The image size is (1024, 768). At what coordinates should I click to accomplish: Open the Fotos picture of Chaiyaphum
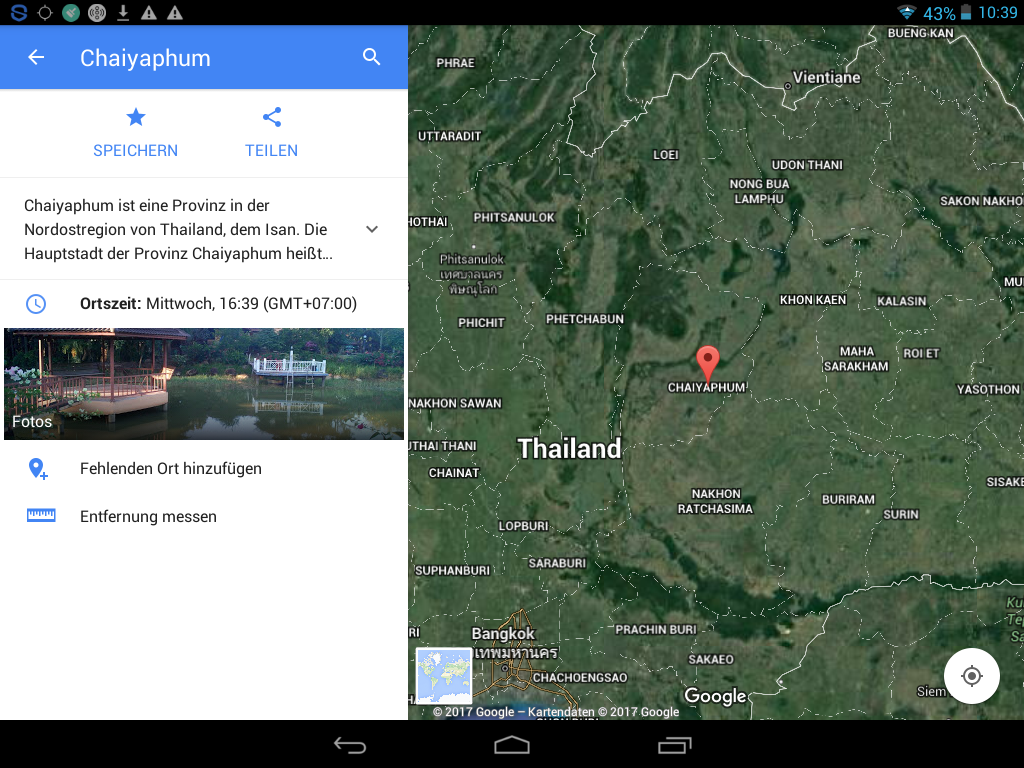204,384
